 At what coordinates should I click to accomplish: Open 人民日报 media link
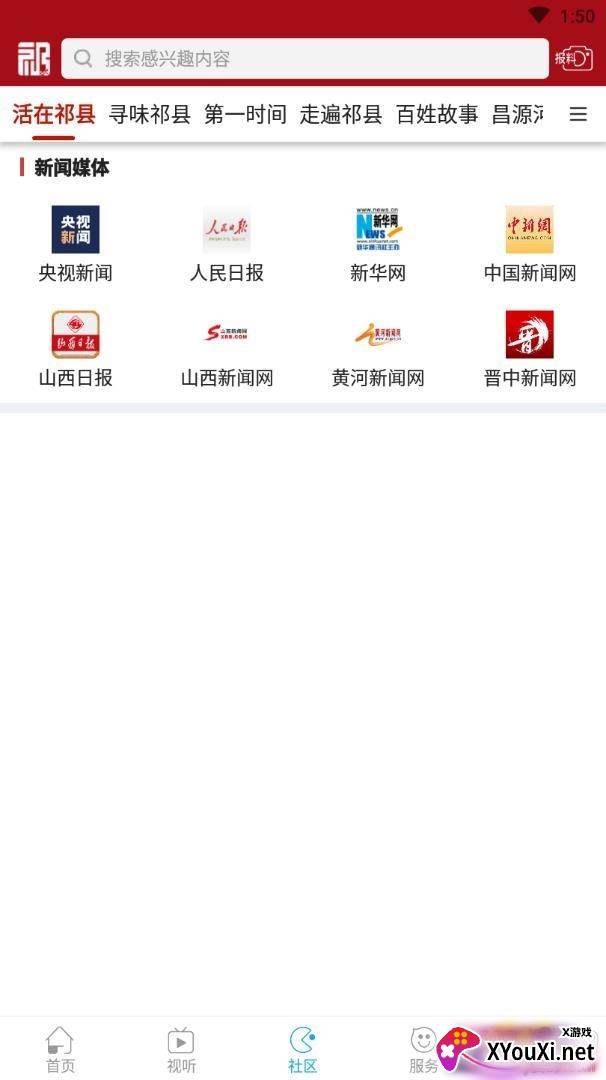tap(227, 244)
